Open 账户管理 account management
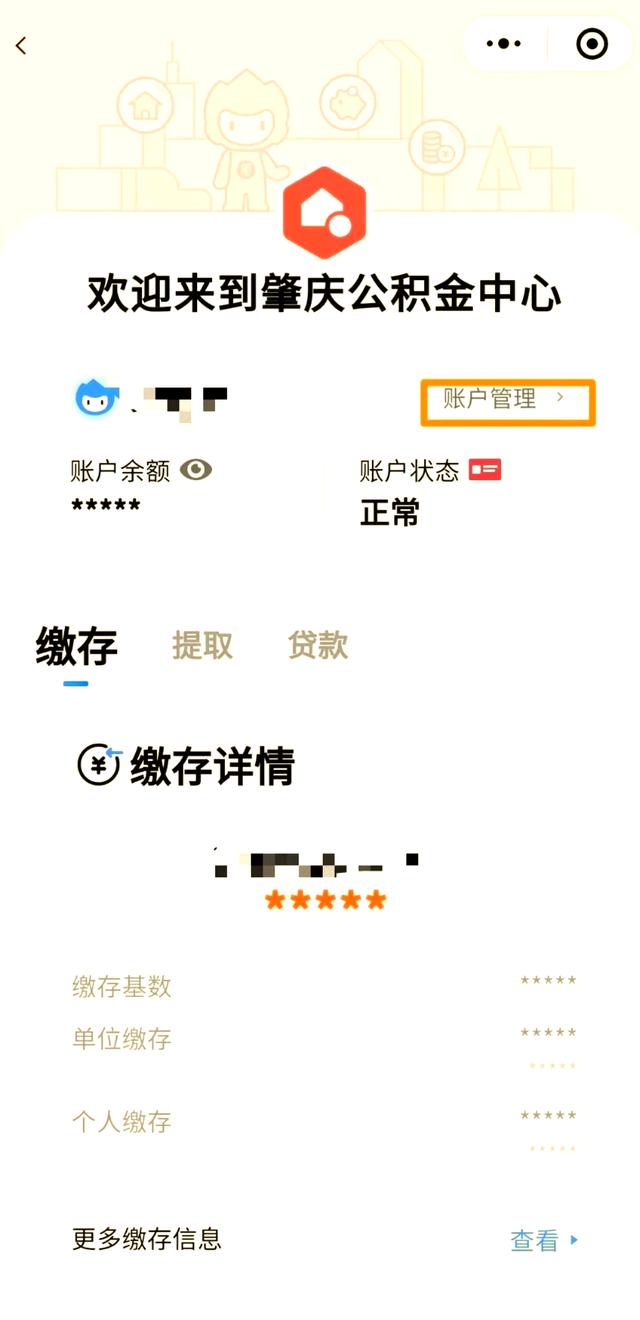The width and height of the screenshot is (640, 1320). click(x=507, y=400)
